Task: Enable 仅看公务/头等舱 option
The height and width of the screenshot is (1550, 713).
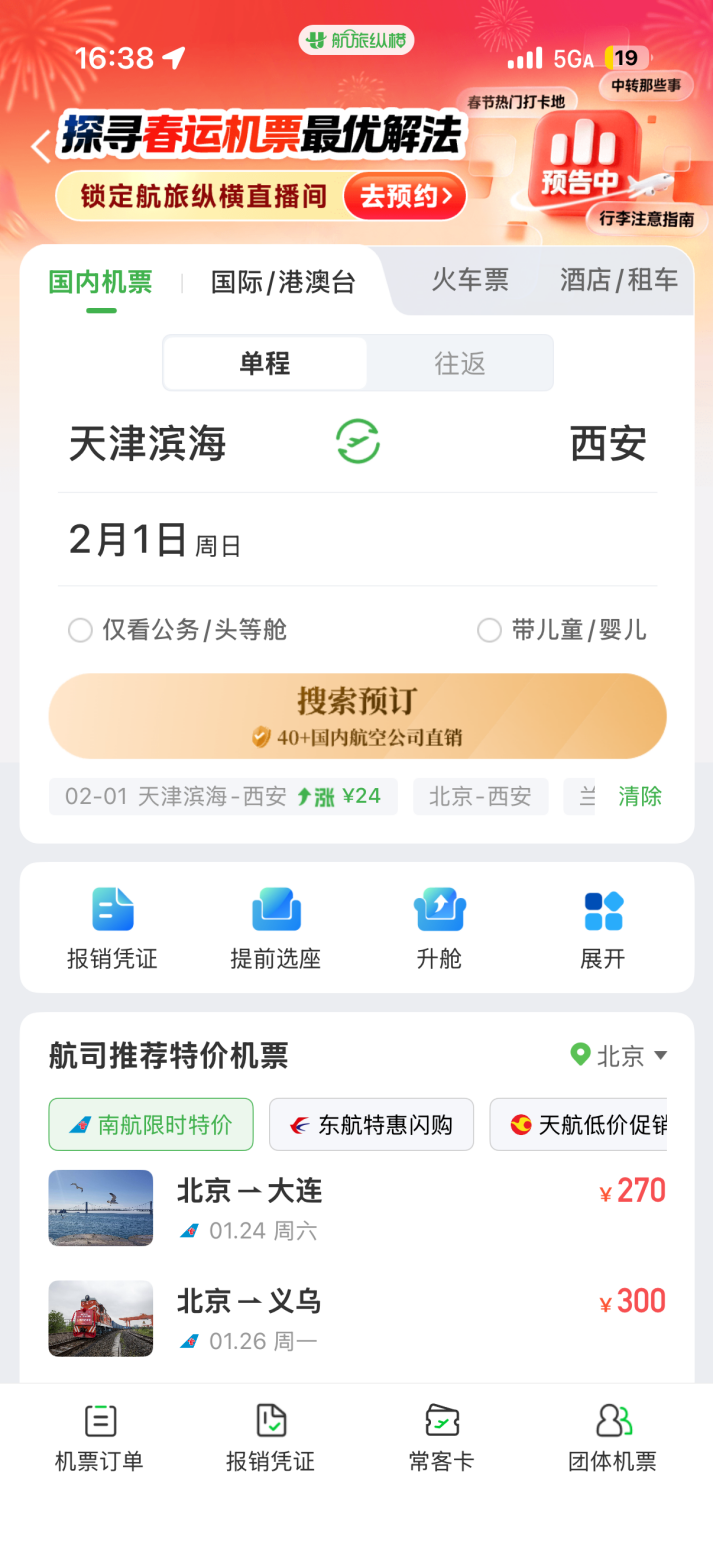Action: [80, 630]
